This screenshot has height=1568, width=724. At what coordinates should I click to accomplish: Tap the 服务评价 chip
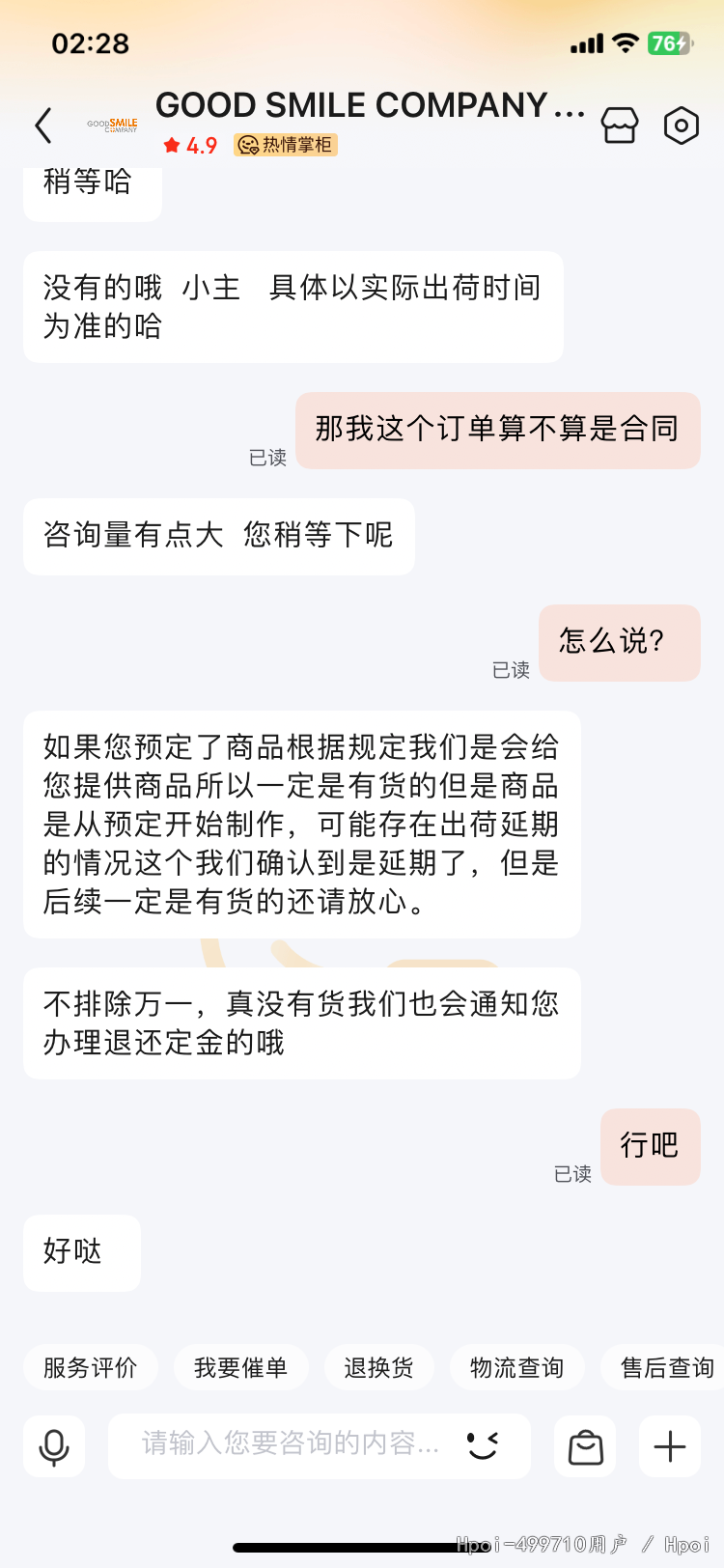pos(91,1367)
